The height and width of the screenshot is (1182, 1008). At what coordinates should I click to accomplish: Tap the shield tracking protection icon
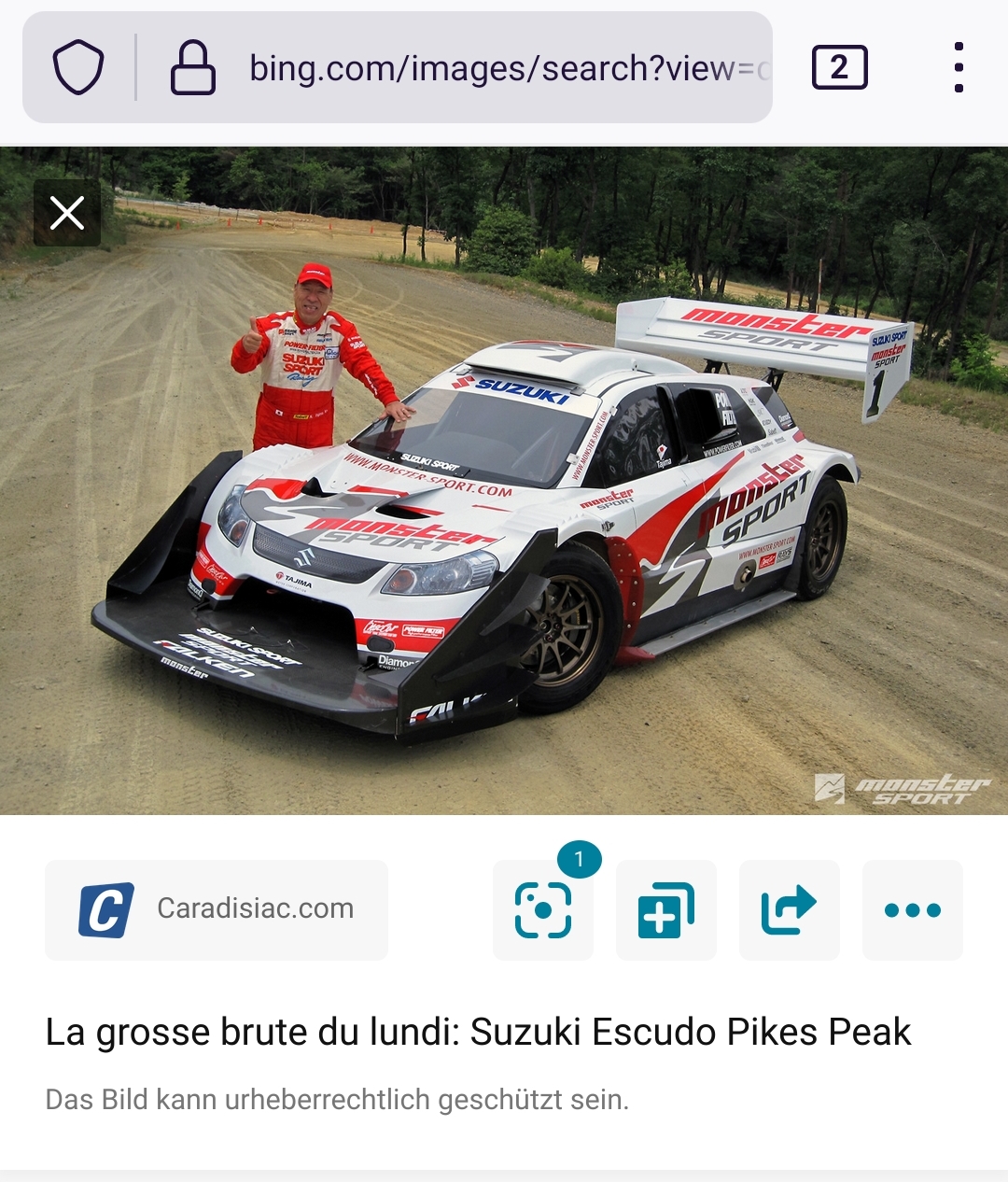coord(77,67)
